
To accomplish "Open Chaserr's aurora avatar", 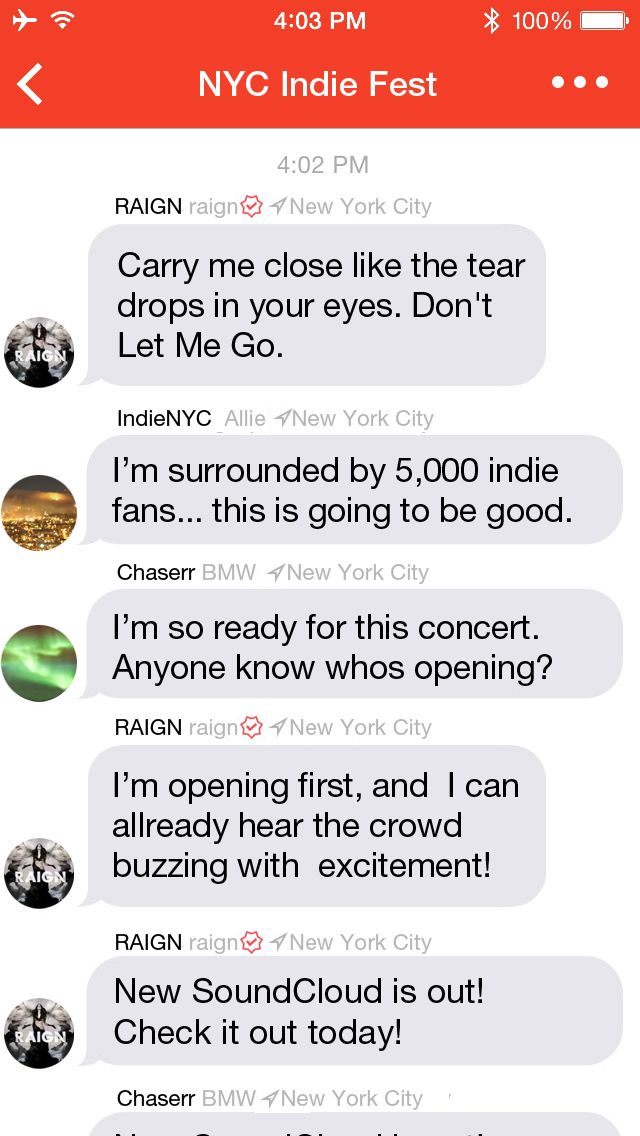I will [40, 663].
